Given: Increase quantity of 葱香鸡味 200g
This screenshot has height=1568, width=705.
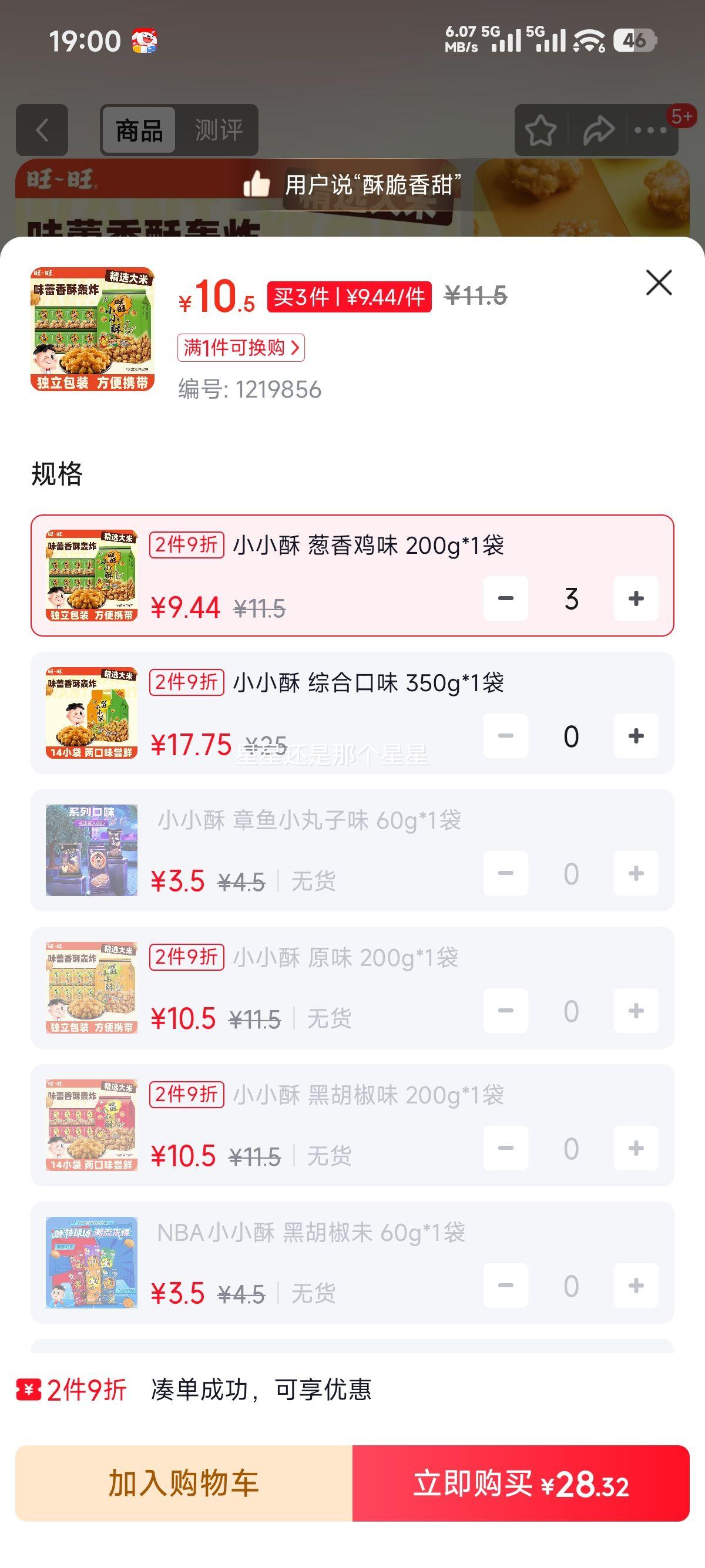Looking at the screenshot, I should (636, 598).
